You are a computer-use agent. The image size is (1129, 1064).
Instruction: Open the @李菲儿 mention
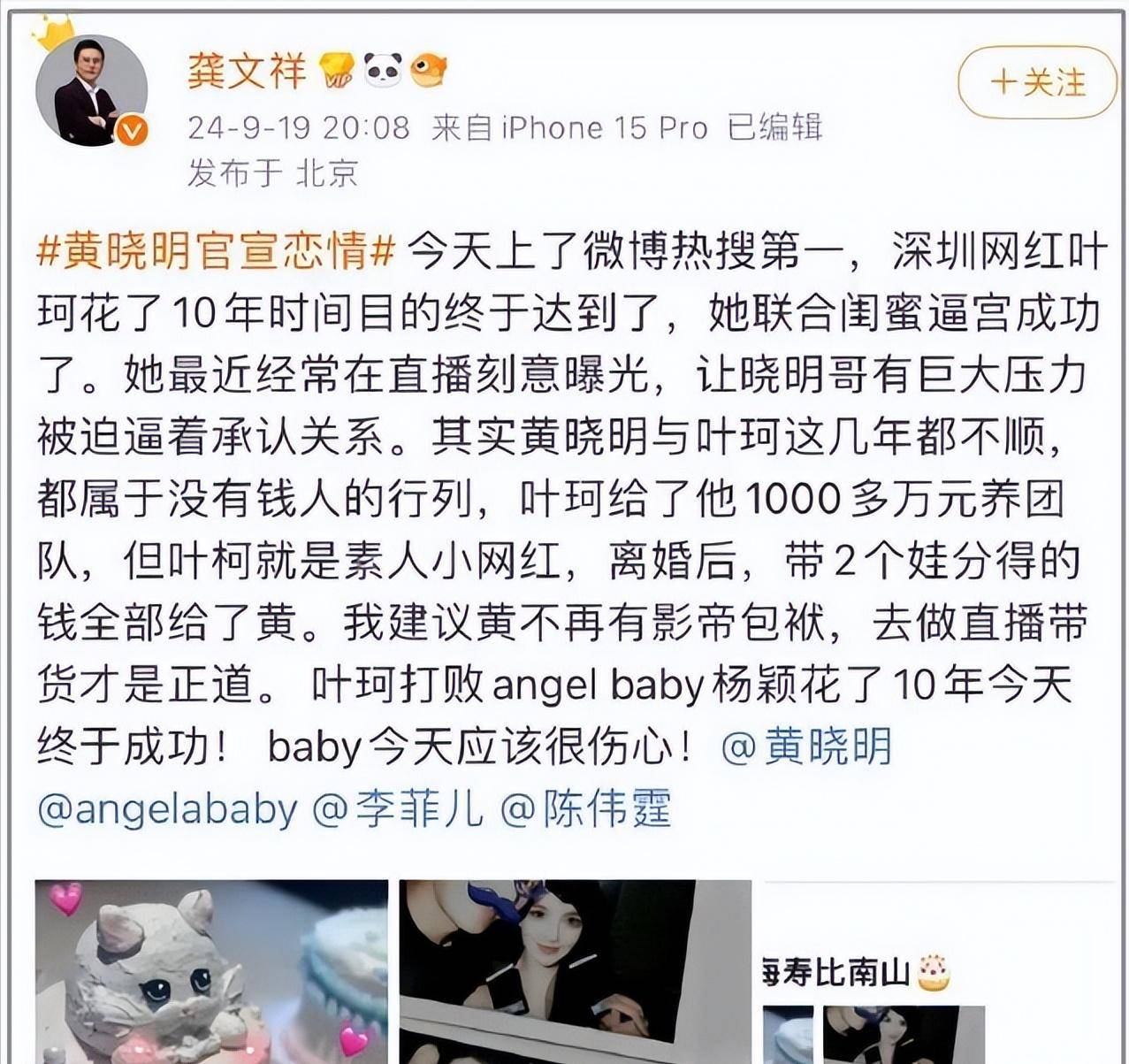(x=399, y=809)
